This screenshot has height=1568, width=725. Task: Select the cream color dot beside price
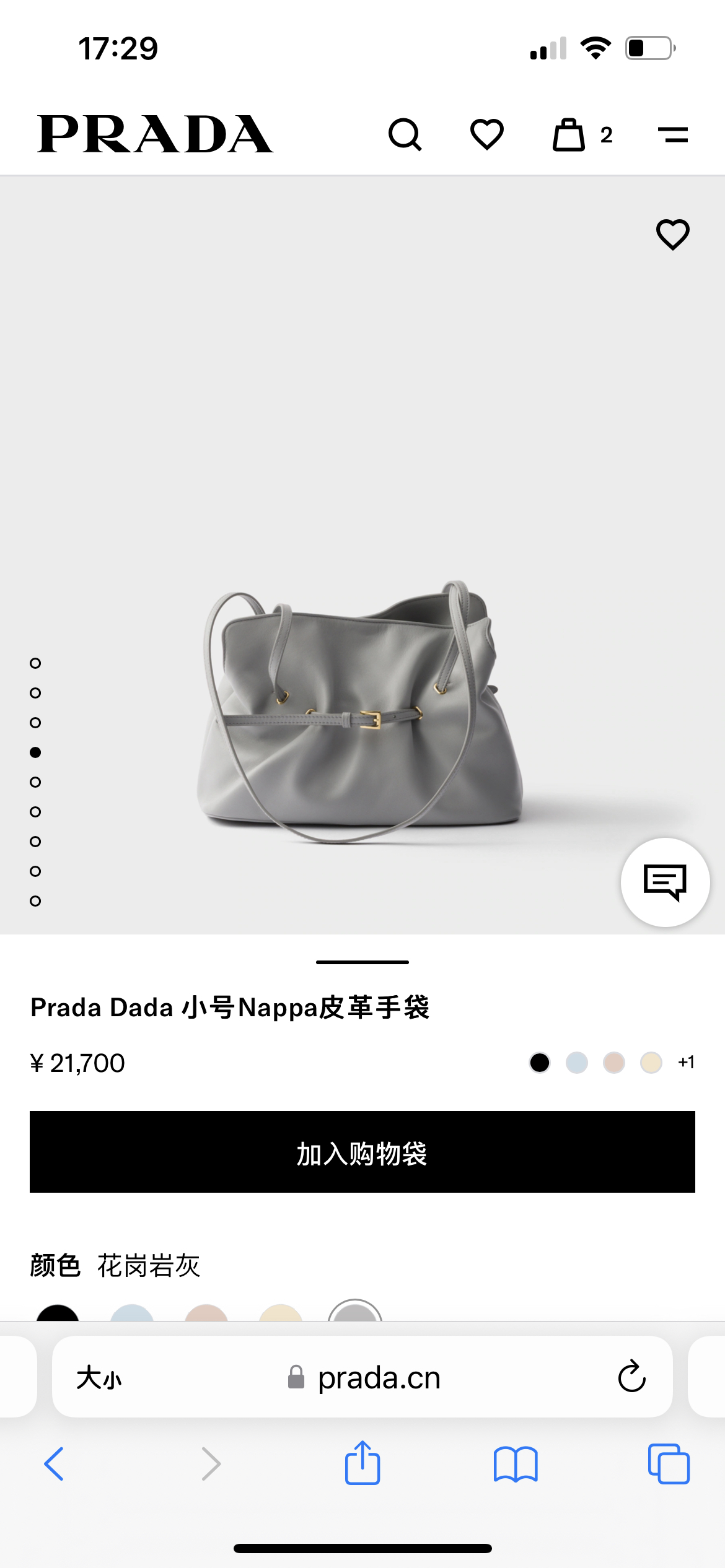(651, 1063)
